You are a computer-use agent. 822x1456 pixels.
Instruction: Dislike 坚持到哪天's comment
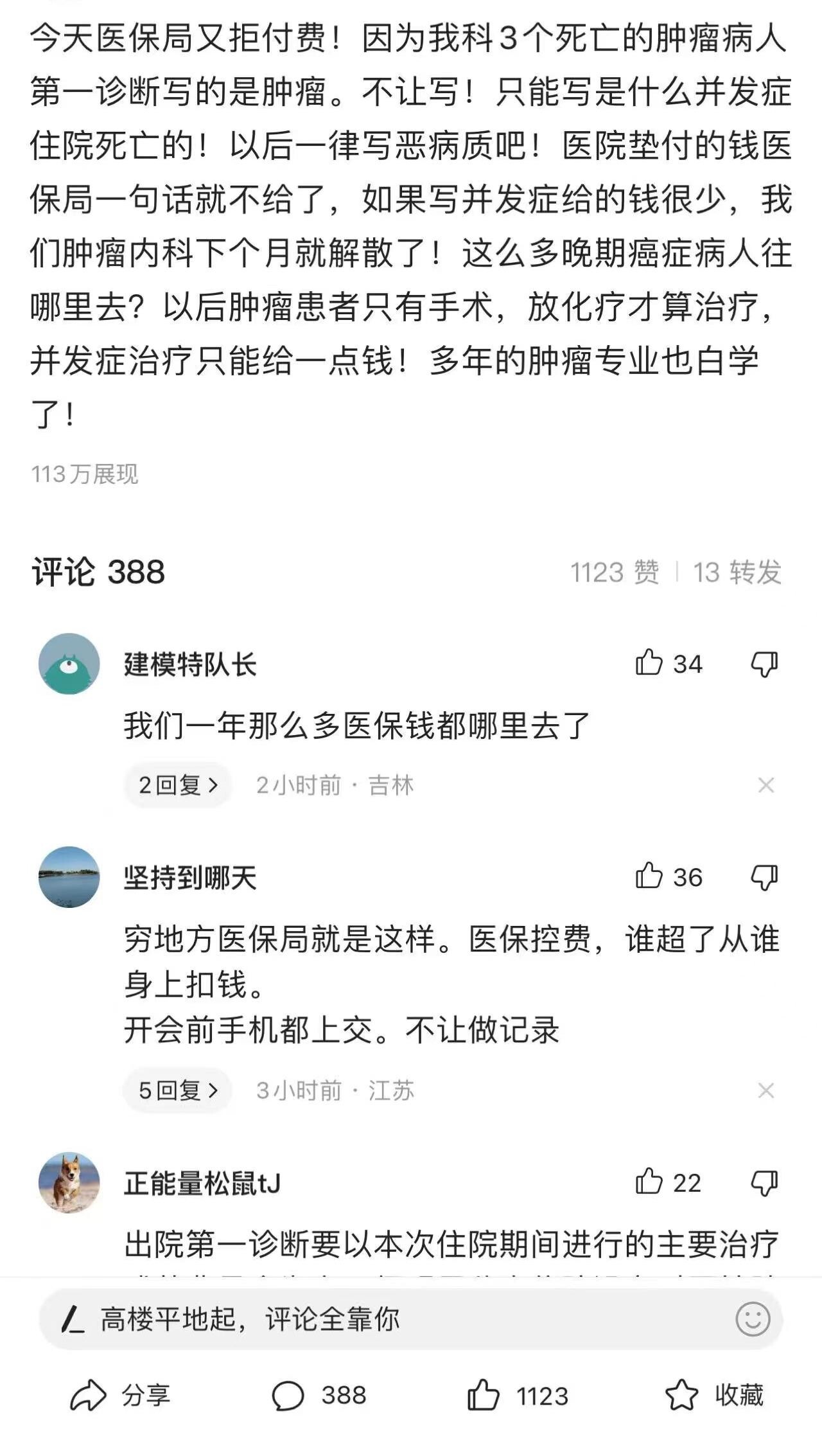764,877
